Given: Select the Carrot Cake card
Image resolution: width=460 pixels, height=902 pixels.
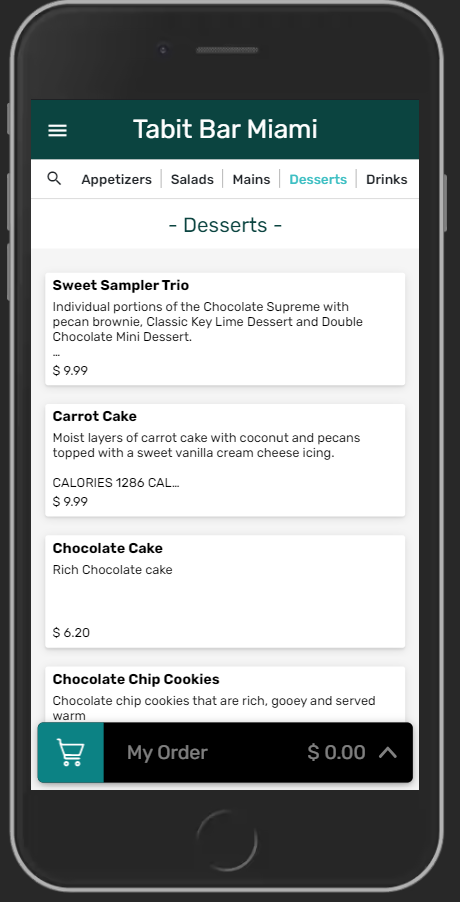Looking at the screenshot, I should (225, 460).
